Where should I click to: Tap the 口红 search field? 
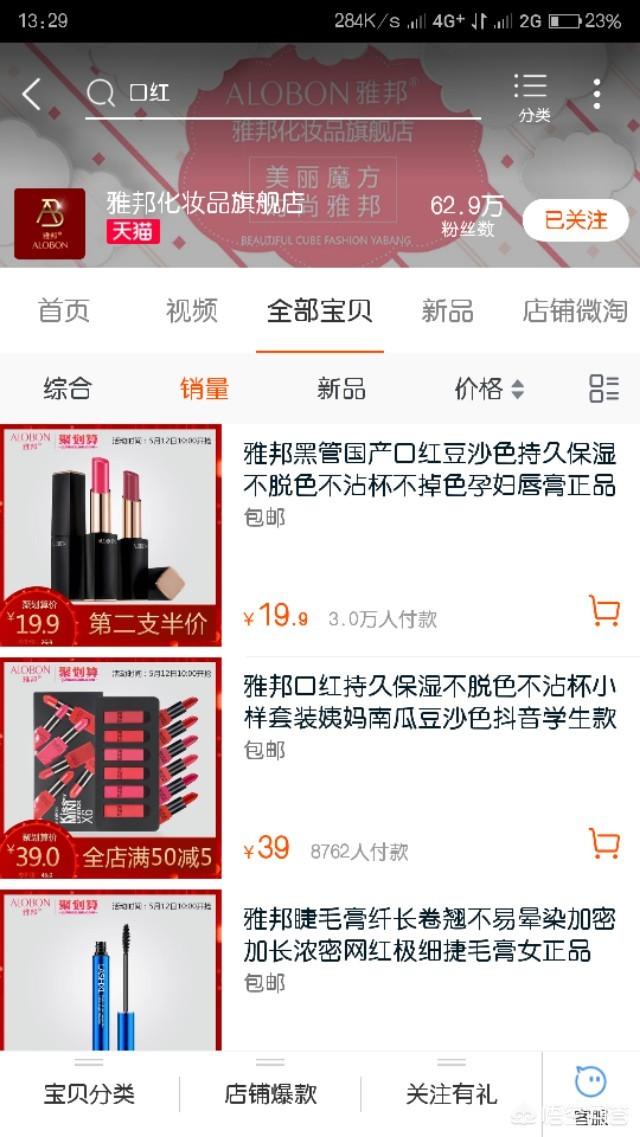pos(280,94)
